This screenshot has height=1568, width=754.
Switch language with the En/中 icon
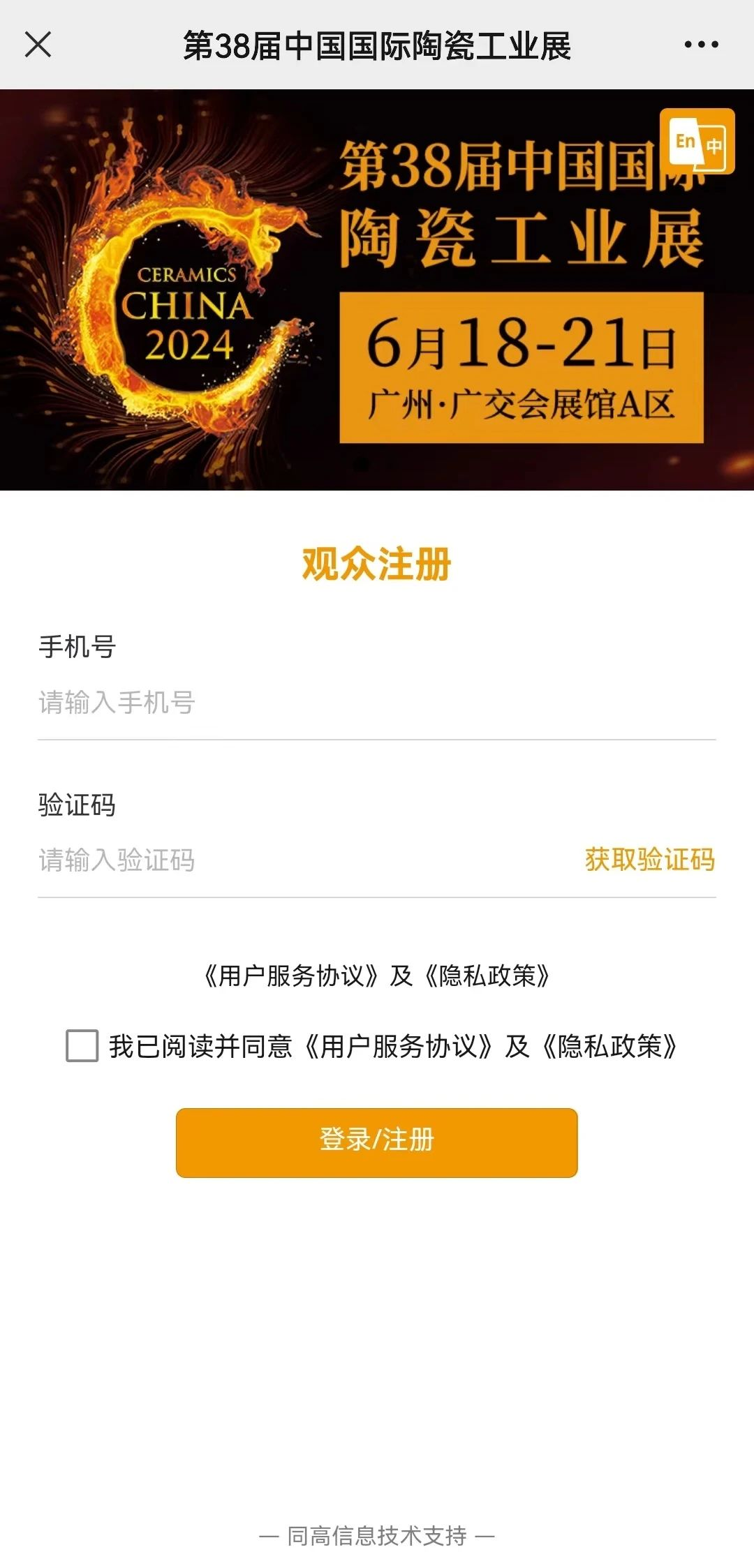pyautogui.click(x=697, y=142)
